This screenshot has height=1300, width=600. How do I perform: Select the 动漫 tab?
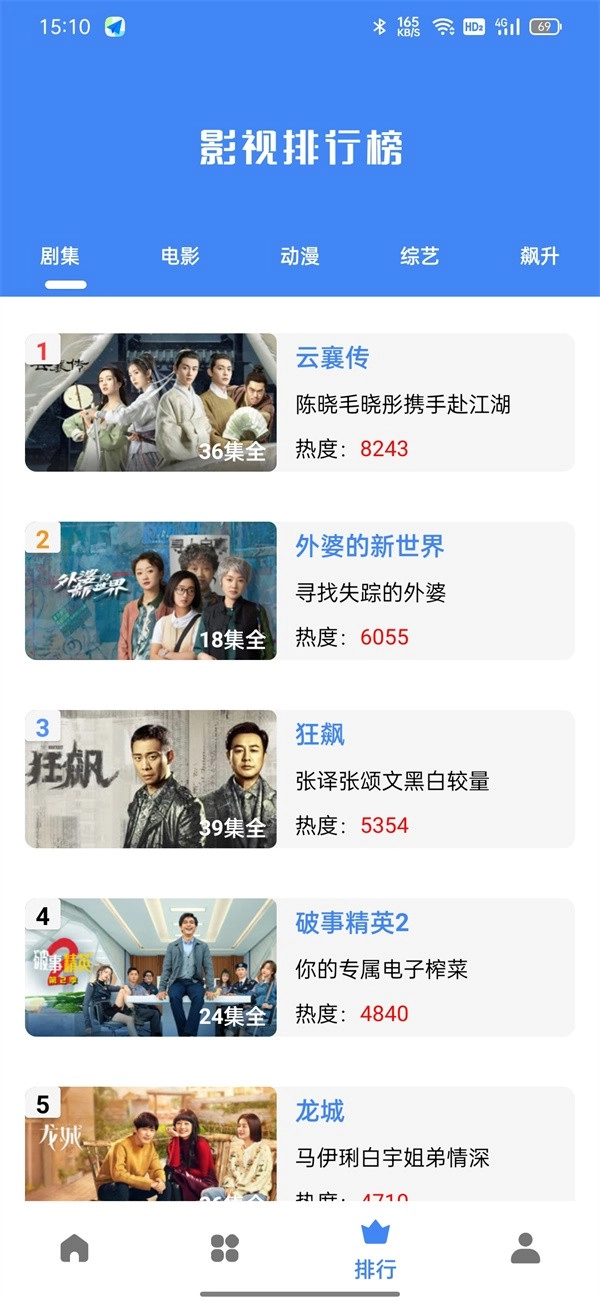[300, 256]
